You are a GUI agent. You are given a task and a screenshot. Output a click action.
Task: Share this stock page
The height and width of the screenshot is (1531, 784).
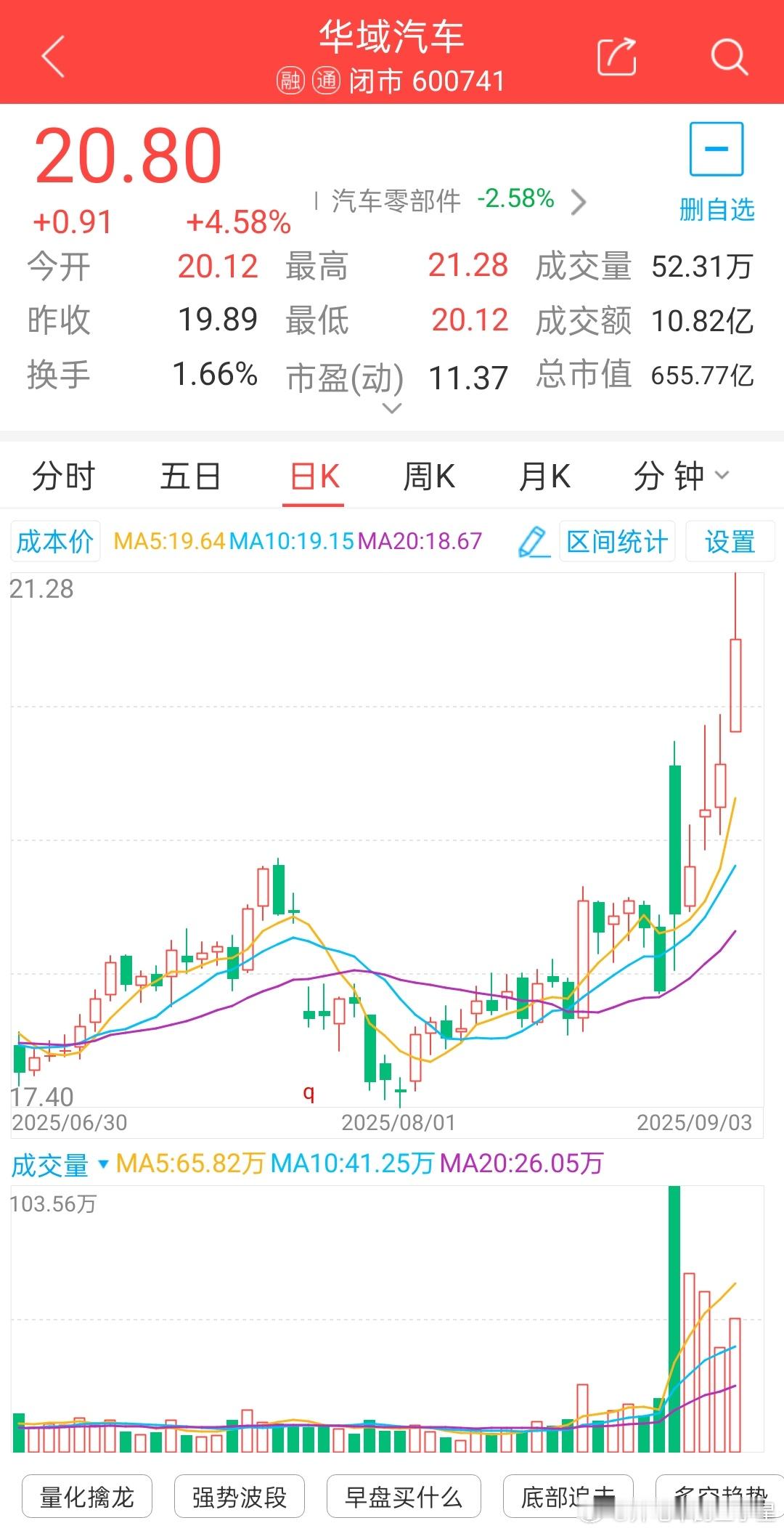point(616,56)
